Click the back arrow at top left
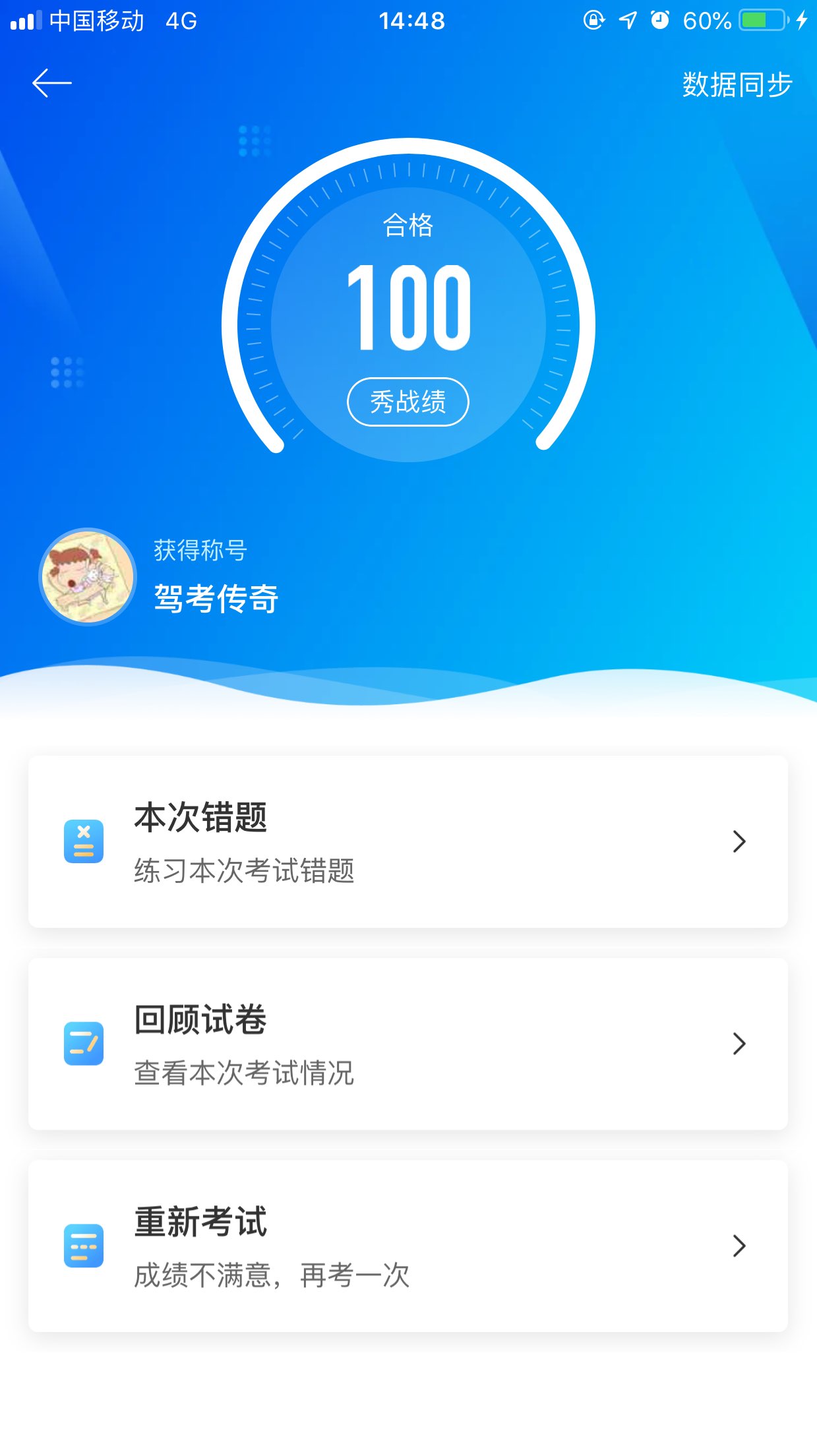Screen dimensions: 817x1456 [53, 83]
